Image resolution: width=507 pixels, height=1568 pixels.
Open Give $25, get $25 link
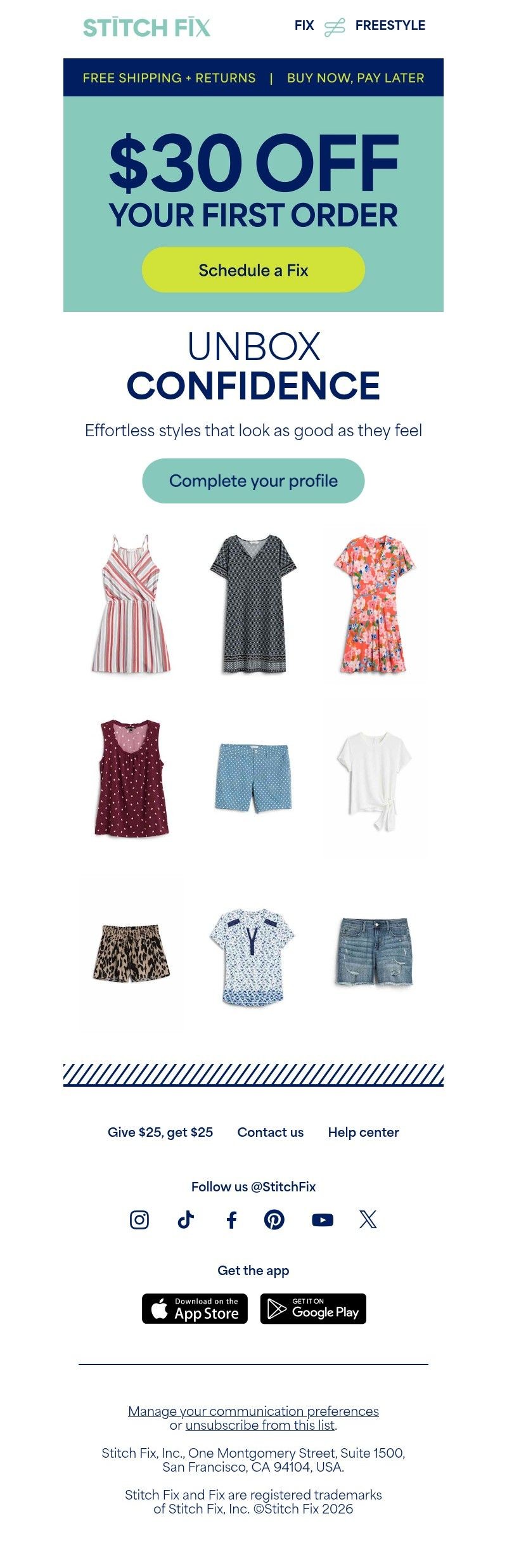click(160, 1132)
